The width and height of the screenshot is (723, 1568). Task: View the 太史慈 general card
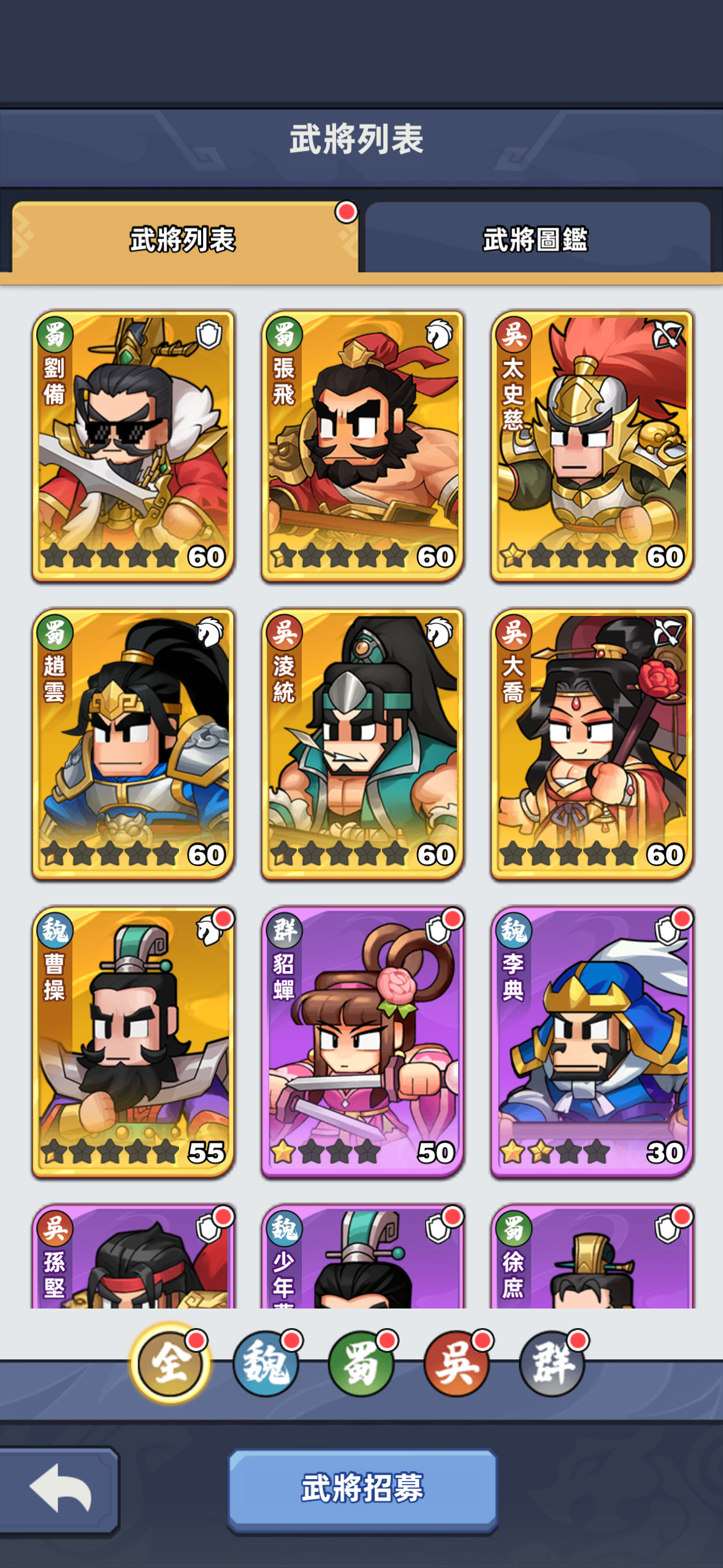592,447
